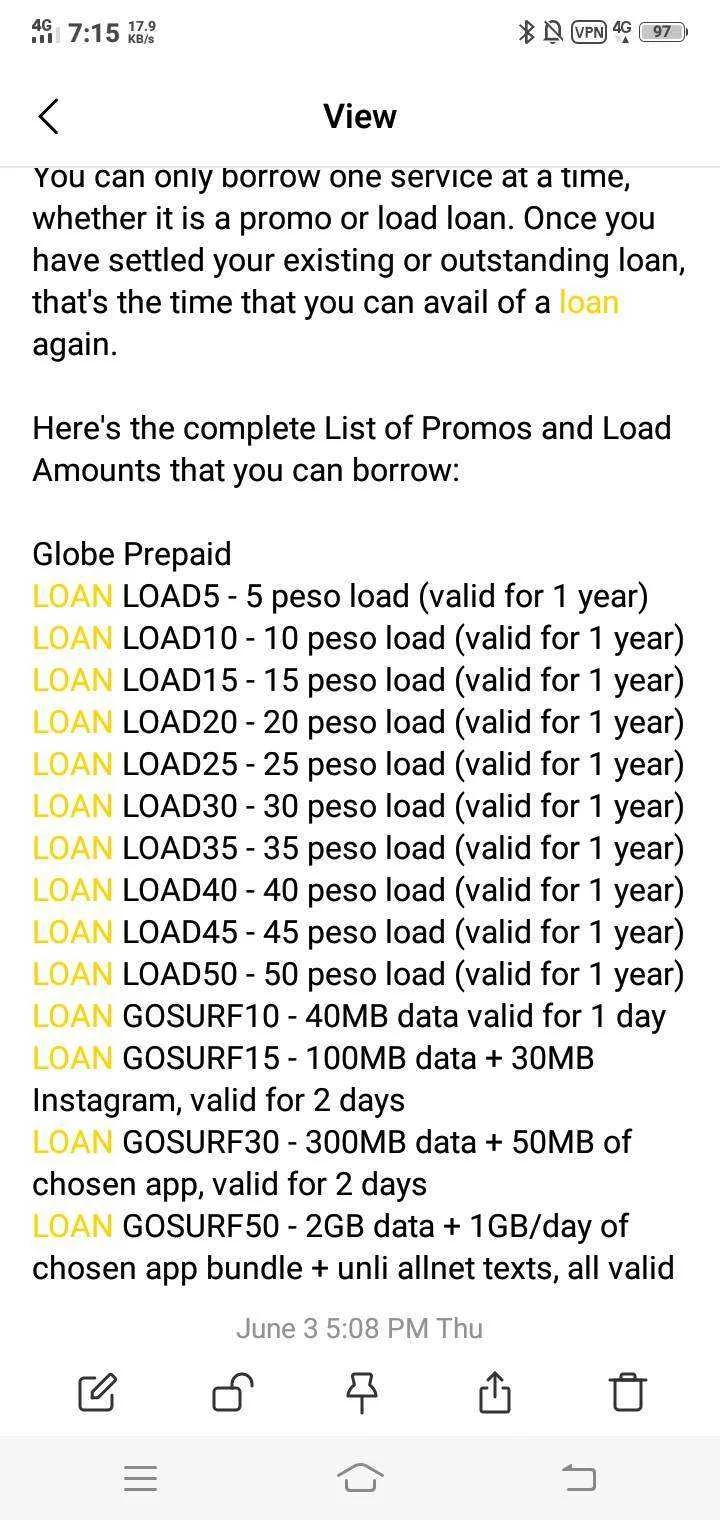Pin this note to the top
The width and height of the screenshot is (720, 1520).
(361, 1392)
